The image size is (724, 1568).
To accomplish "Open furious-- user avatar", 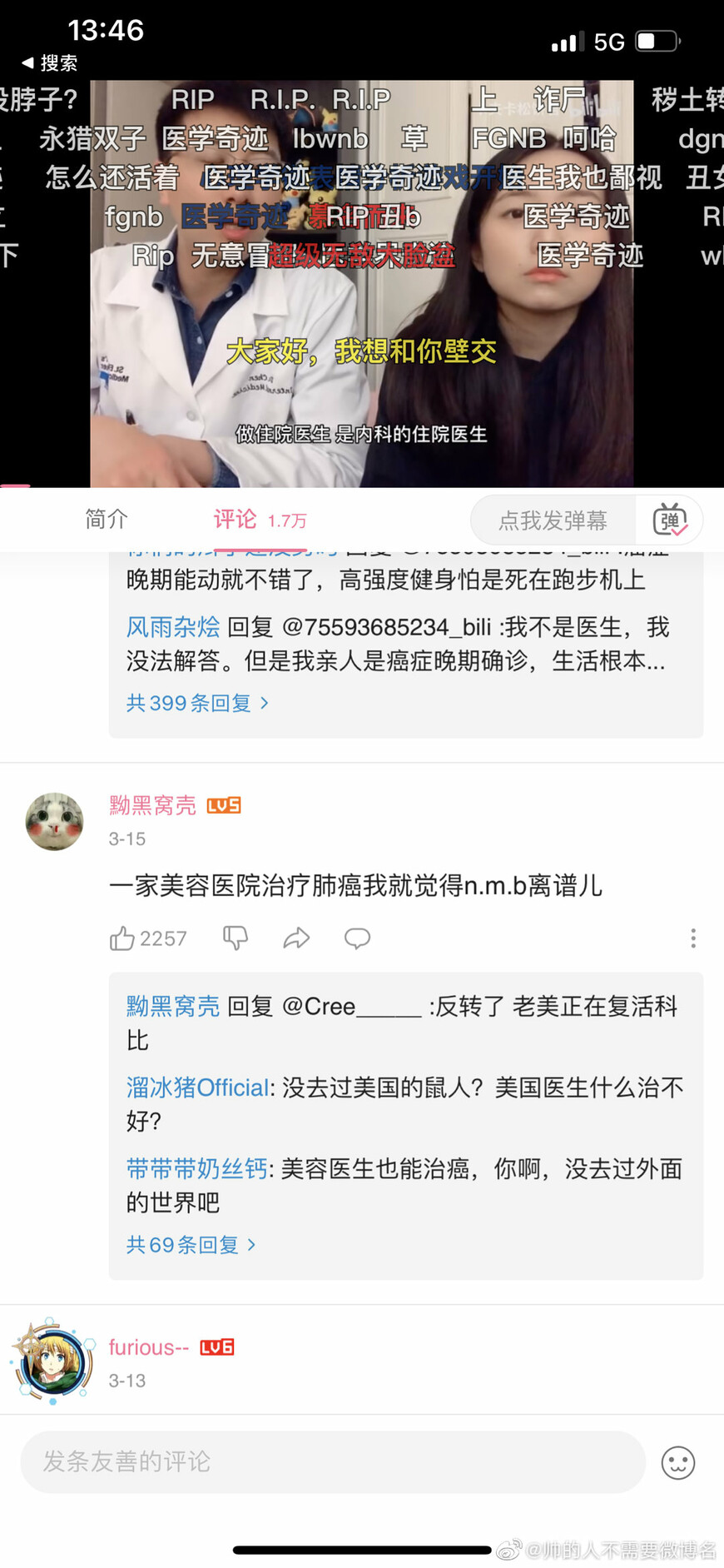I will (x=52, y=1361).
